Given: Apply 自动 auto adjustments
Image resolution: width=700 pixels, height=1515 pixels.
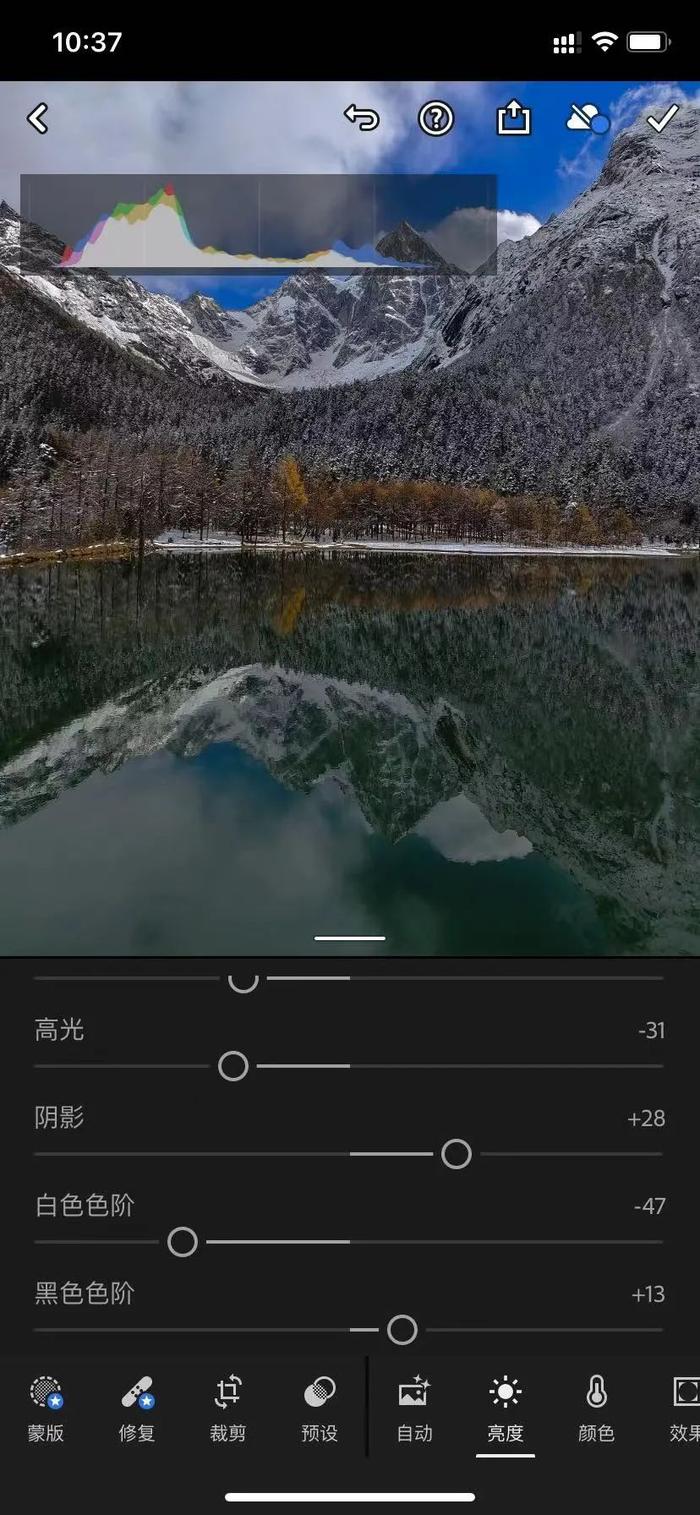Looking at the screenshot, I should [x=414, y=1407].
